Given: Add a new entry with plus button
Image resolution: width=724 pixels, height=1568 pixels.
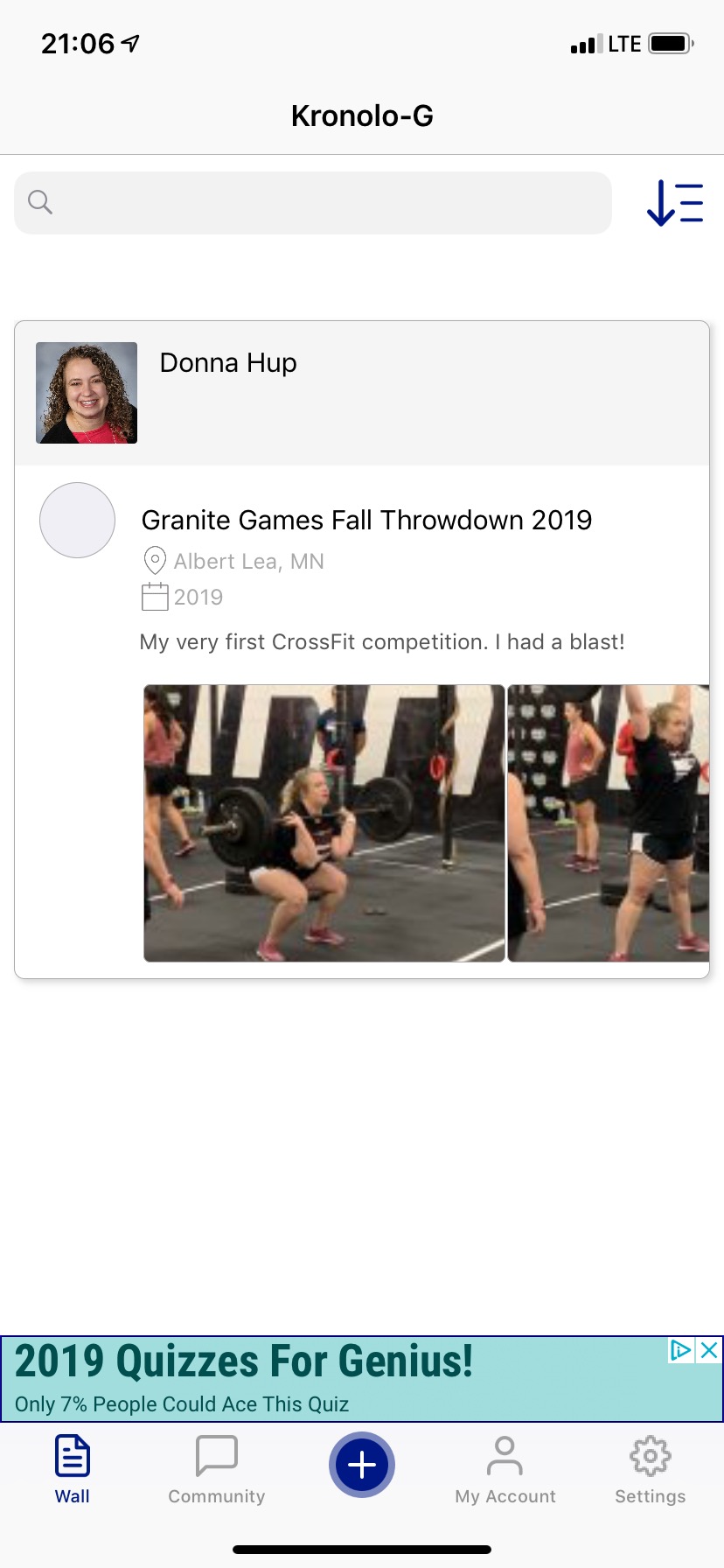Looking at the screenshot, I should (362, 1465).
